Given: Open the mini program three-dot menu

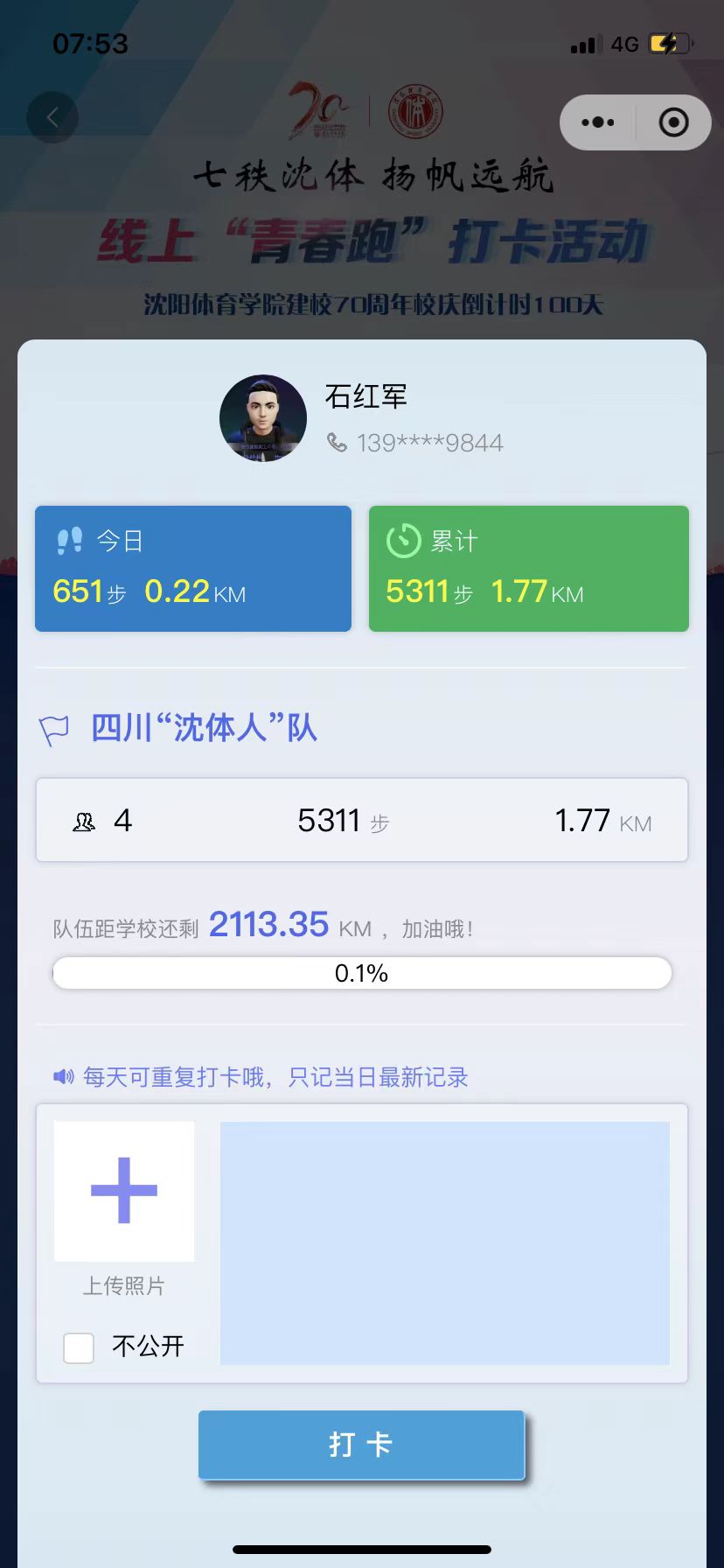Looking at the screenshot, I should (x=598, y=122).
